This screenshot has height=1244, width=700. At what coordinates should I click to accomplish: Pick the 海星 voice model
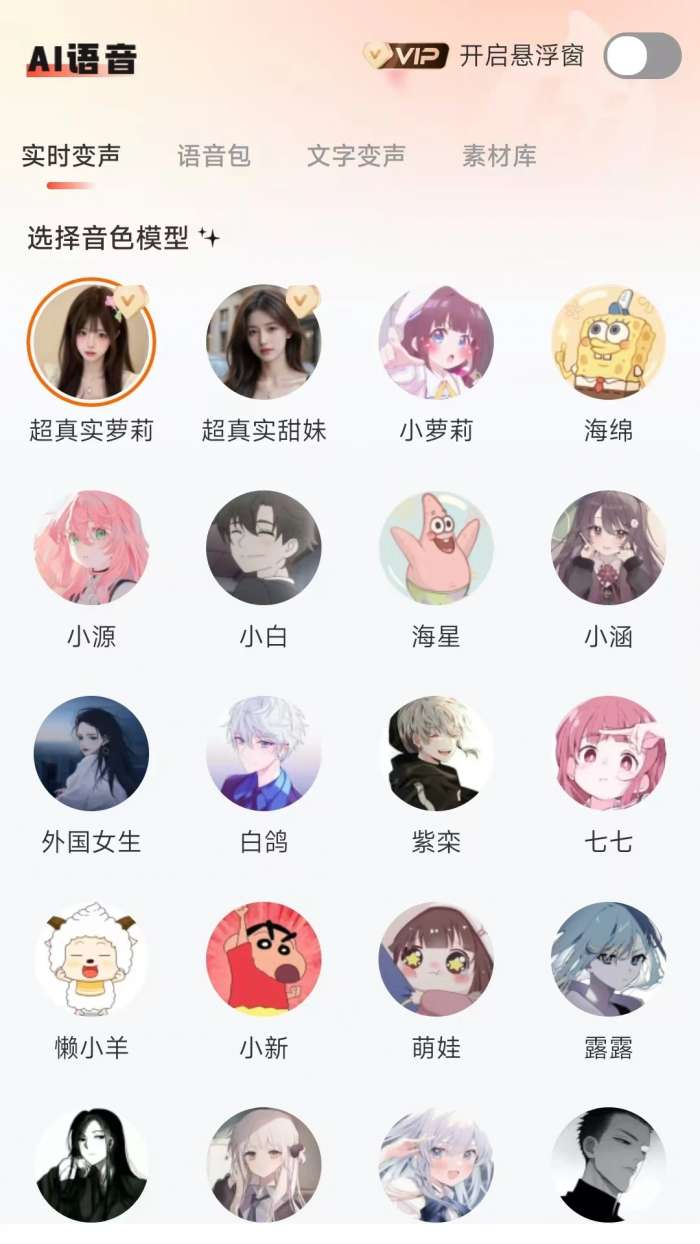[x=436, y=547]
